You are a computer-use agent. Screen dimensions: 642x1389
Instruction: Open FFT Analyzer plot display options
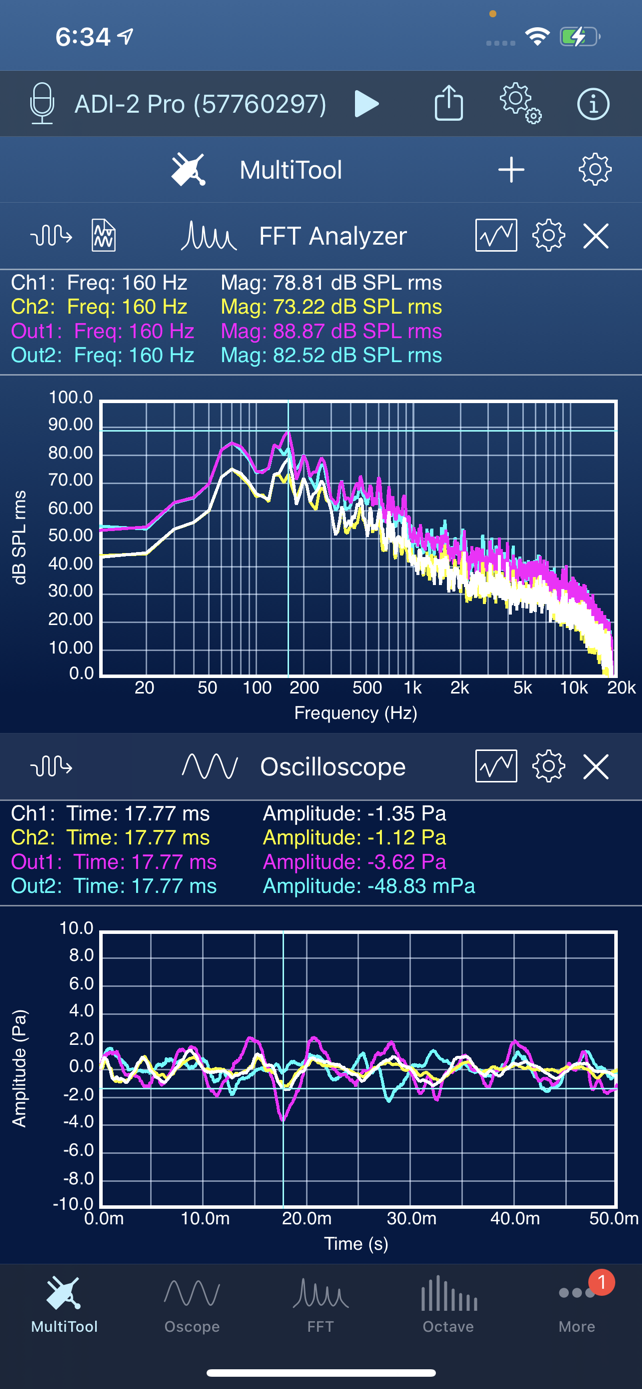[496, 236]
